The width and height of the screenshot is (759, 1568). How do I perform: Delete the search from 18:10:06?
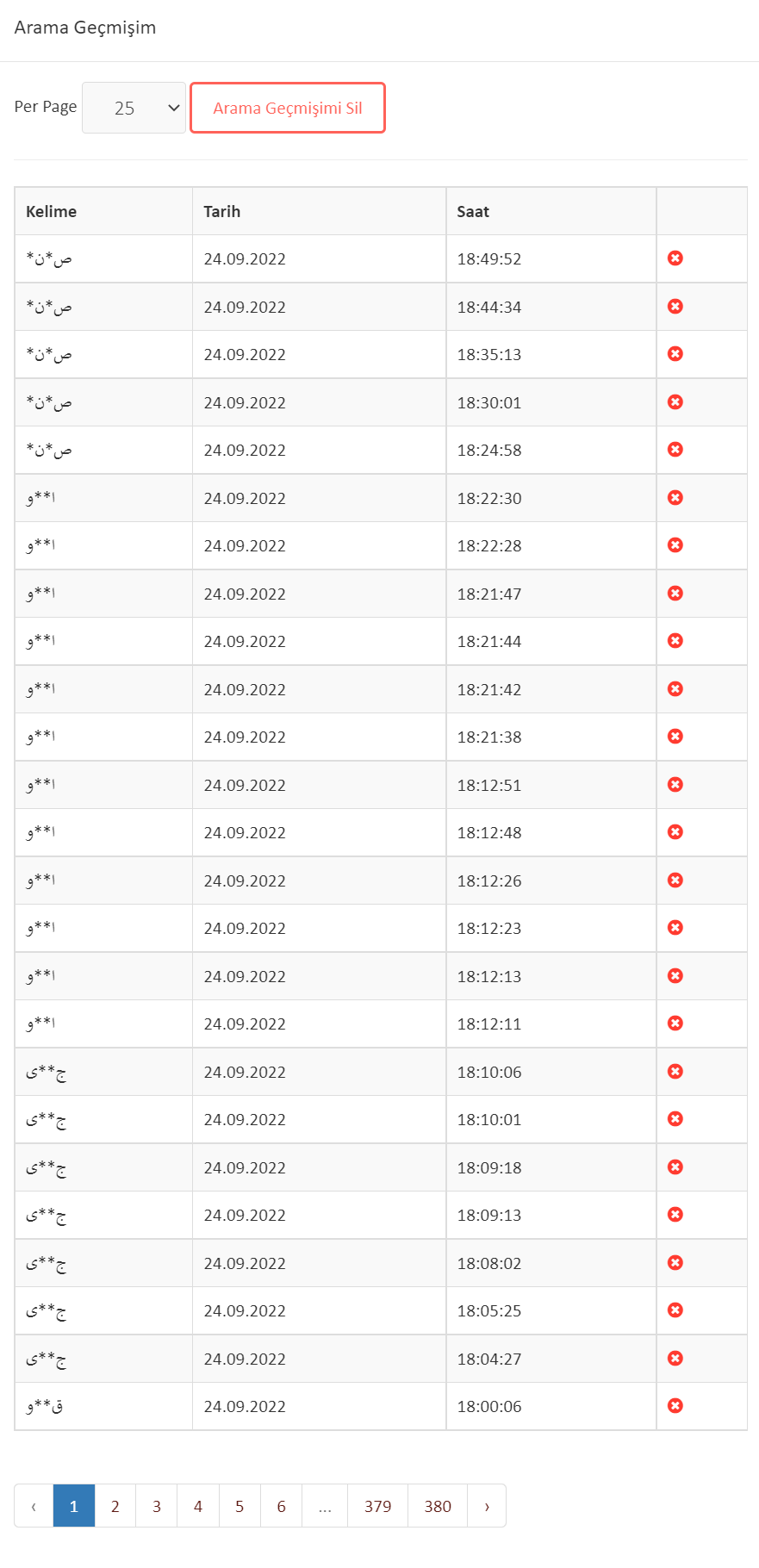coord(675,1072)
